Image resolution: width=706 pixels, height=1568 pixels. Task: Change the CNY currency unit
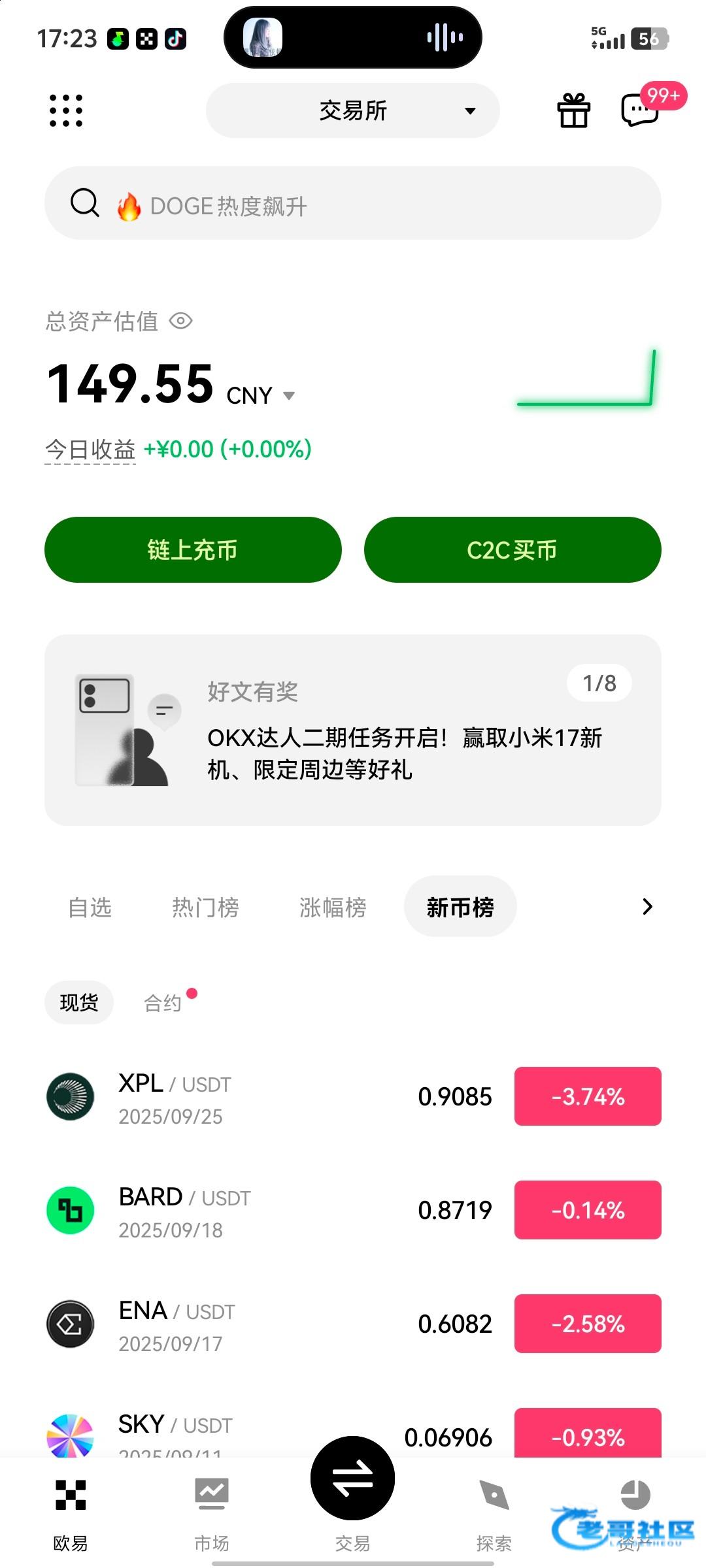(261, 396)
